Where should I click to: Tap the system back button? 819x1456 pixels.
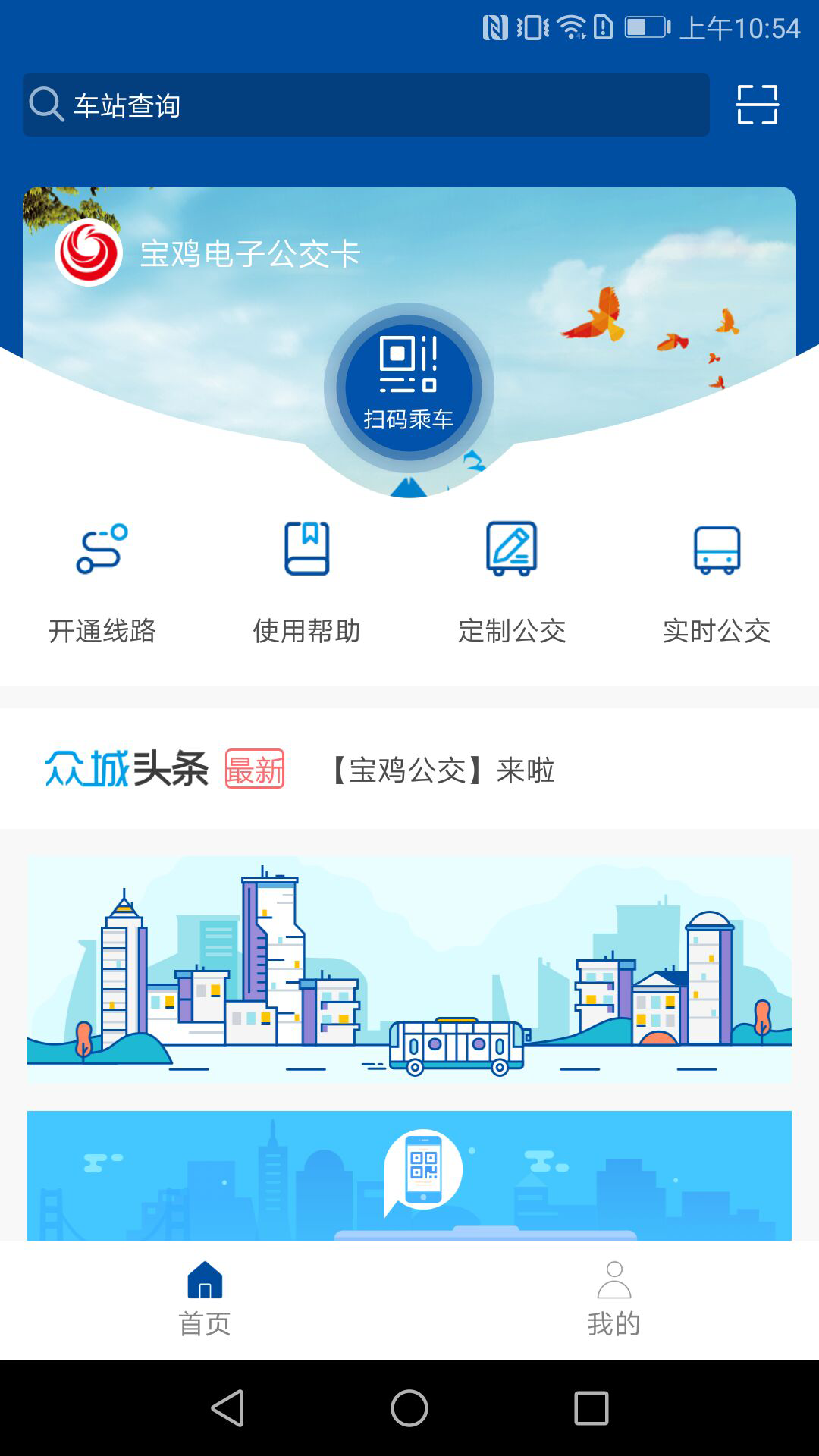[x=227, y=1408]
